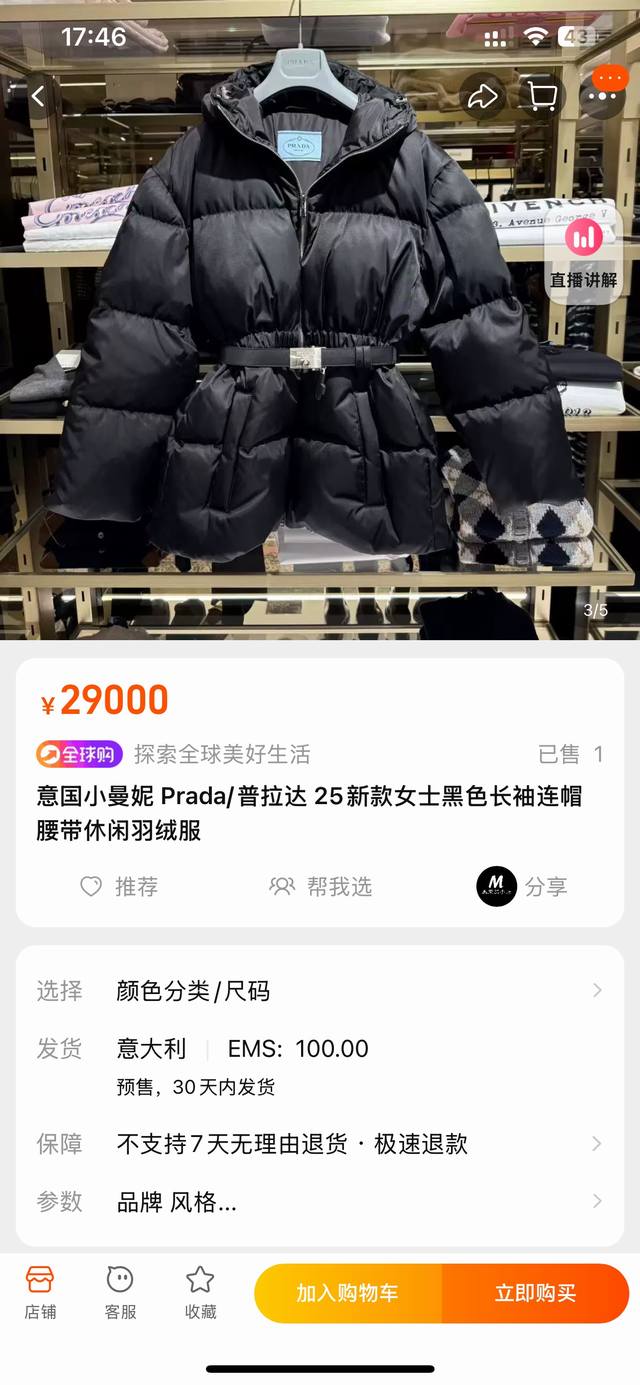Open the three-dot overflow menu

pyautogui.click(x=602, y=96)
